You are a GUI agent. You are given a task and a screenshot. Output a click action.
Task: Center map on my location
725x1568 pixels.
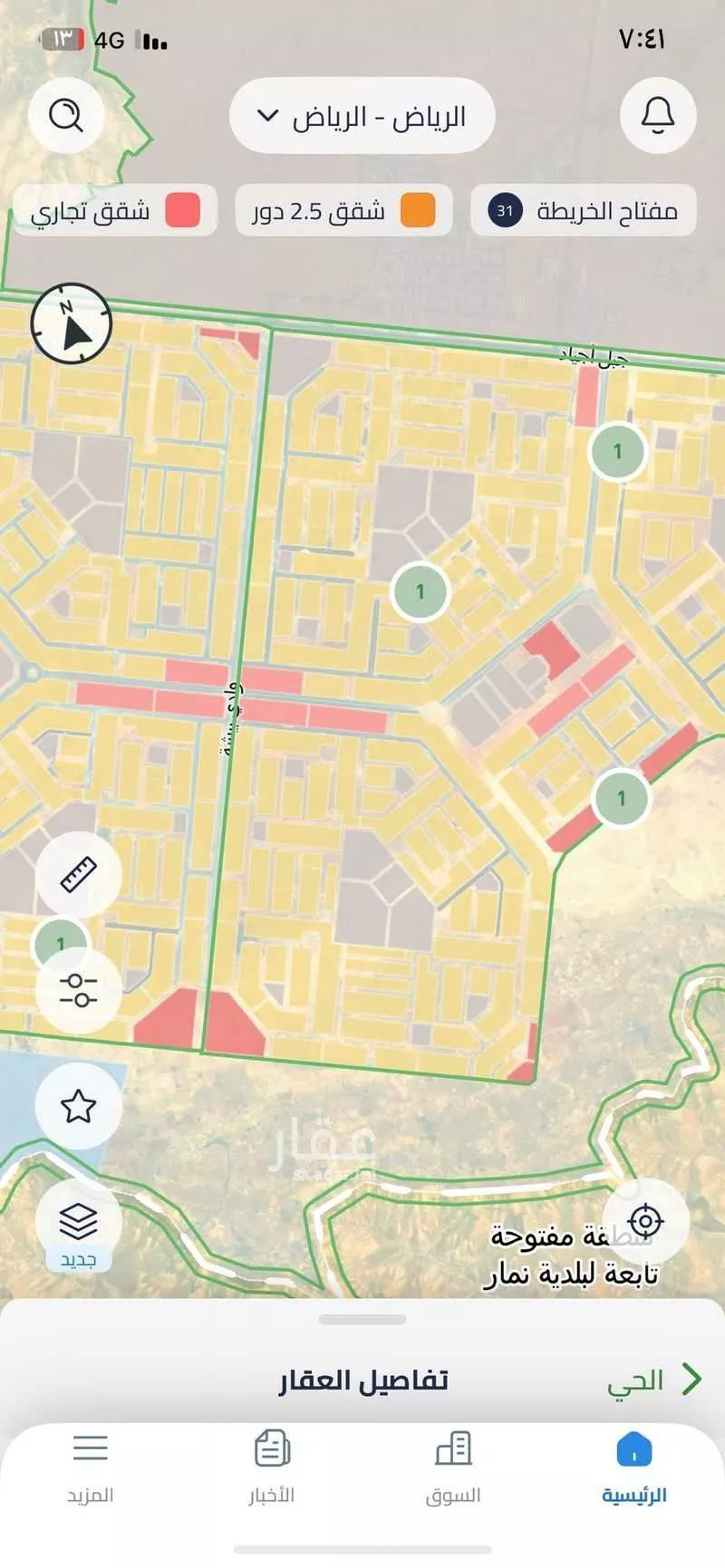(645, 1221)
